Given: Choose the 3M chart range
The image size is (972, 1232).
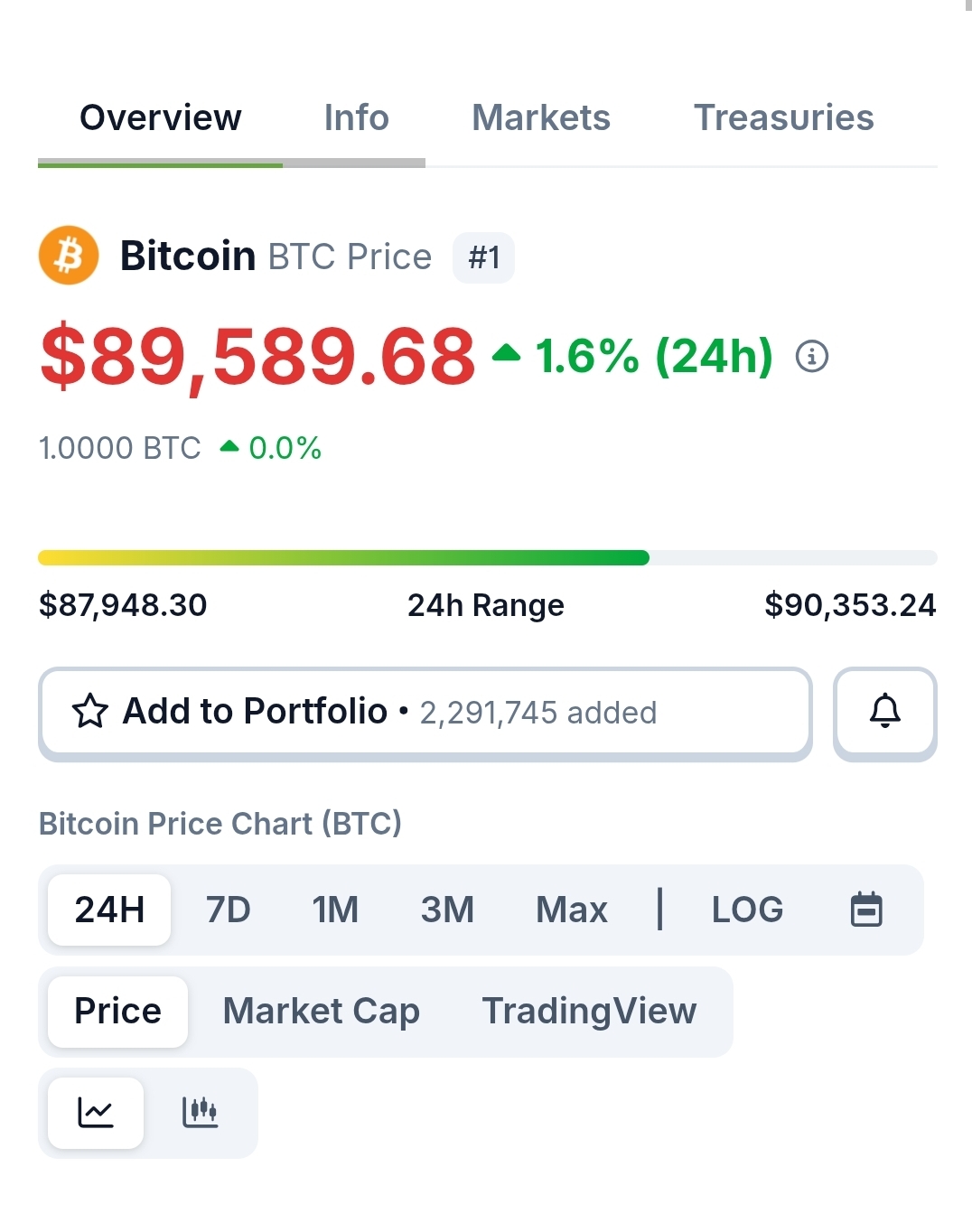Looking at the screenshot, I should pos(447,910).
